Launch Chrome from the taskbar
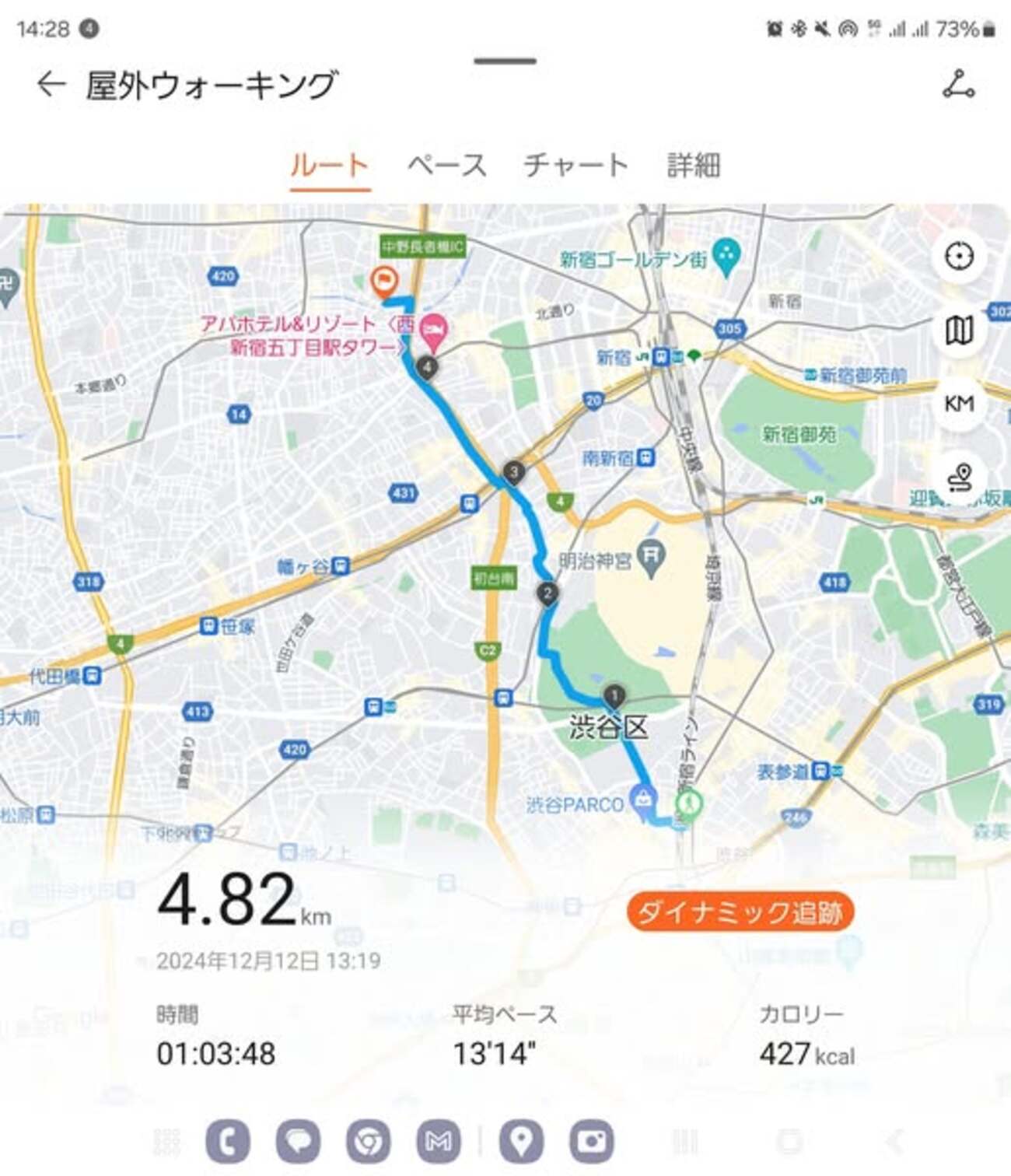The width and height of the screenshot is (1011, 1176). pos(369,1141)
